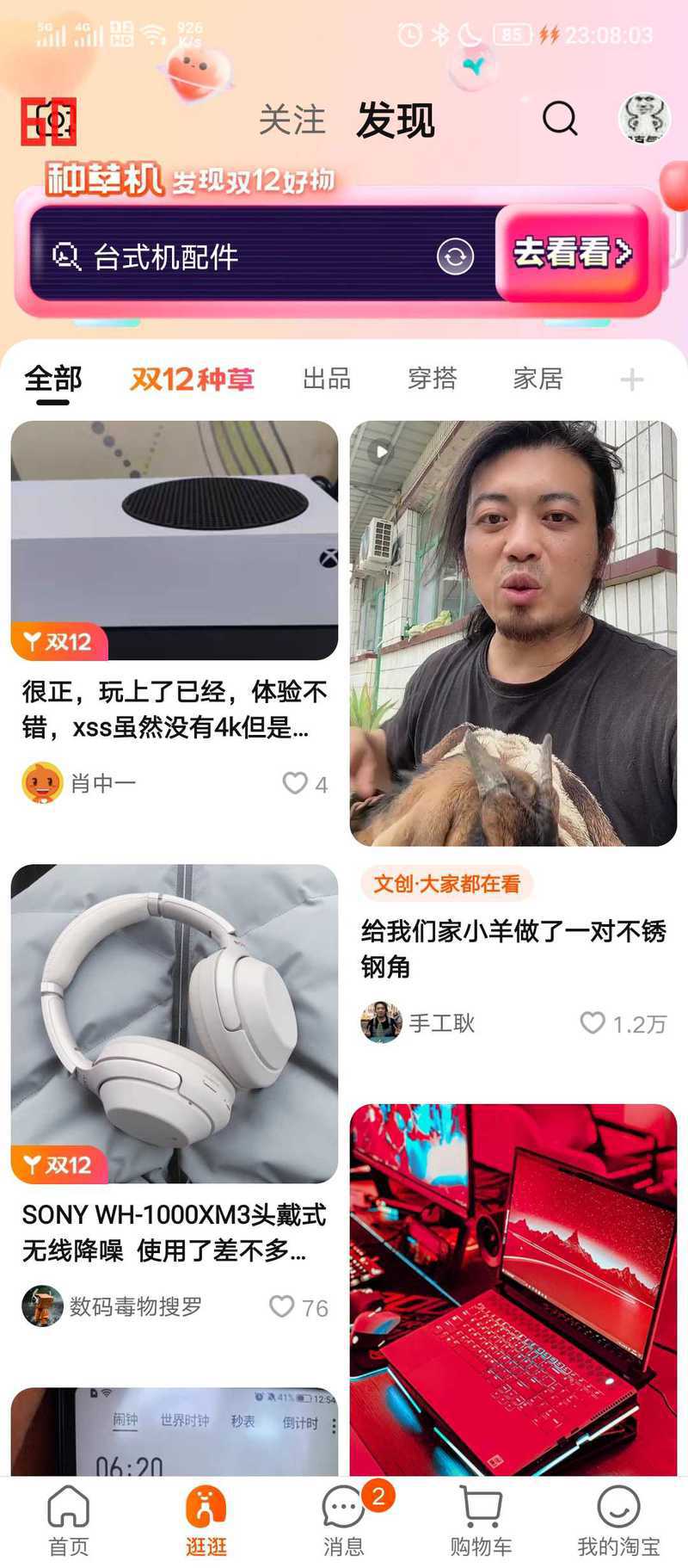Screen dimensions: 688x1568
Task: Open the search magnifier icon
Action: (560, 119)
